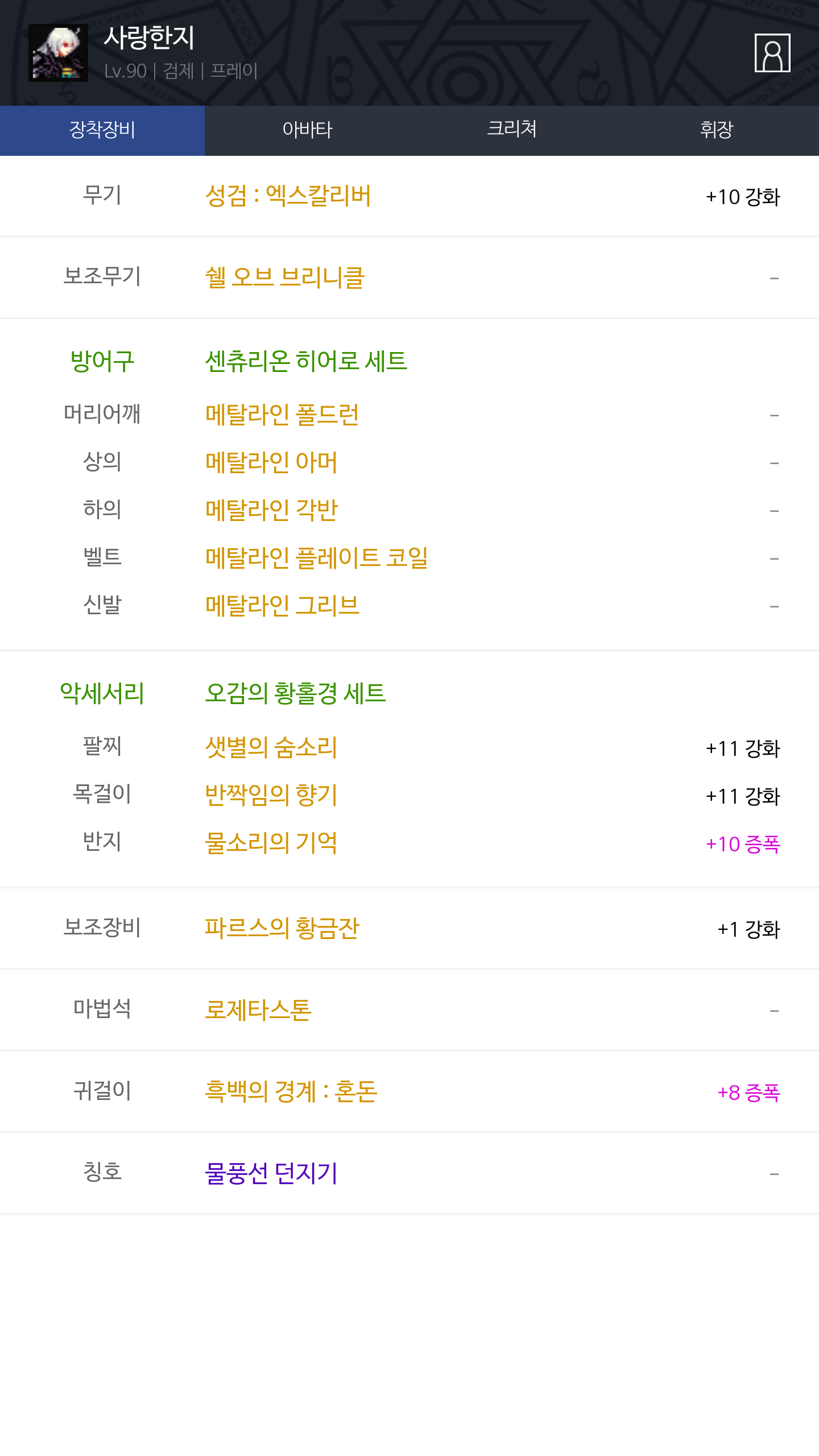Image resolution: width=819 pixels, height=1456 pixels.
Task: Switch to the 휘장 tab
Action: point(717,130)
